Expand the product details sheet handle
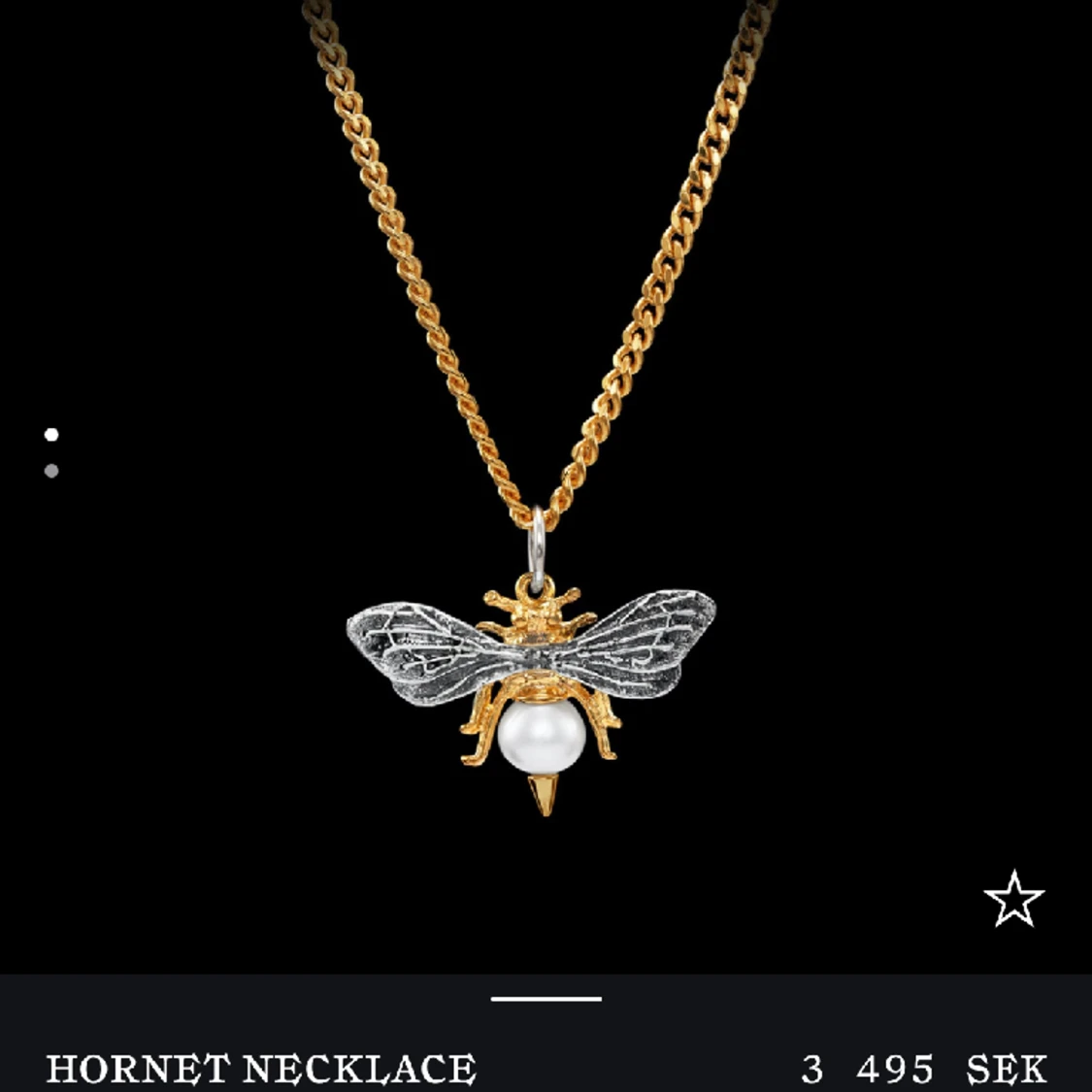1092x1092 pixels. (x=546, y=998)
